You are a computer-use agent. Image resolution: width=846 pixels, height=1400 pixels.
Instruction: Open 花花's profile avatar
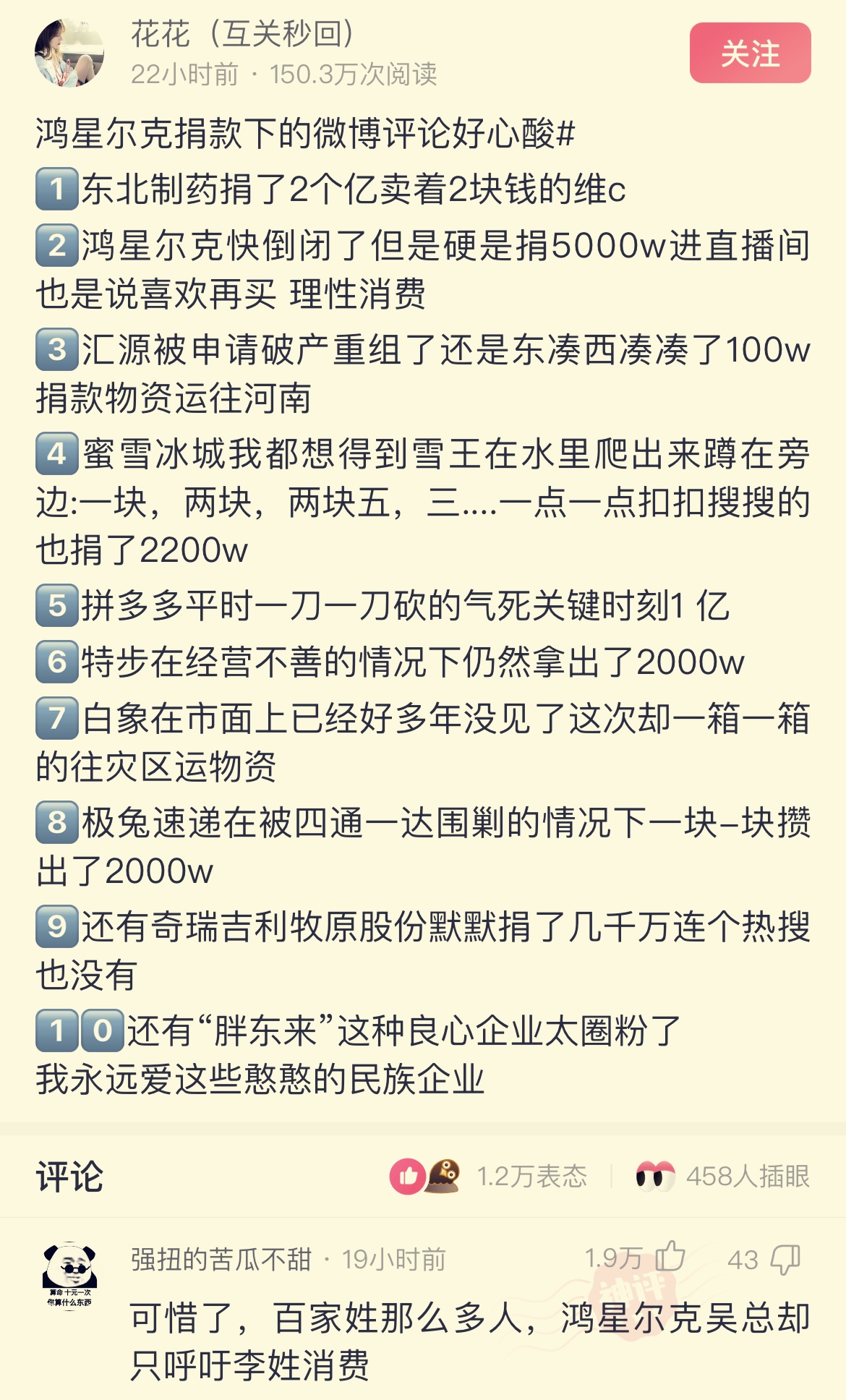[69, 53]
